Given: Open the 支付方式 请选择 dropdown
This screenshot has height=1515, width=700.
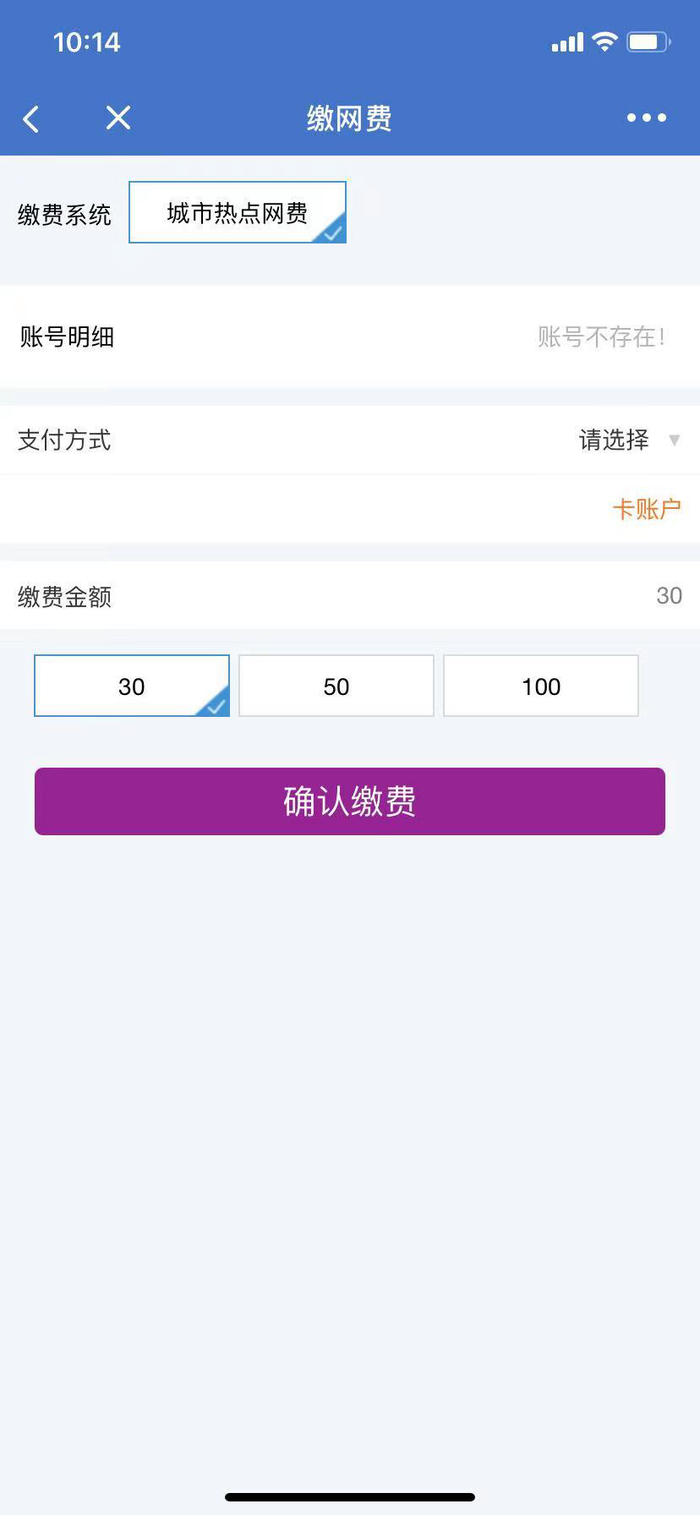Looking at the screenshot, I should pos(628,440).
